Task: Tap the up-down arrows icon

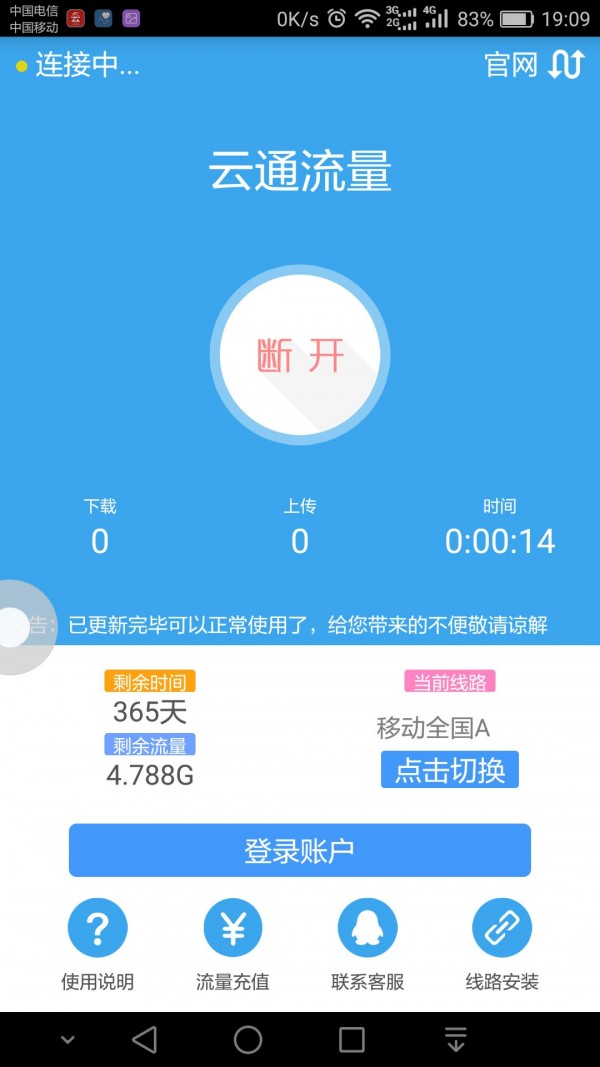Action: click(566, 65)
